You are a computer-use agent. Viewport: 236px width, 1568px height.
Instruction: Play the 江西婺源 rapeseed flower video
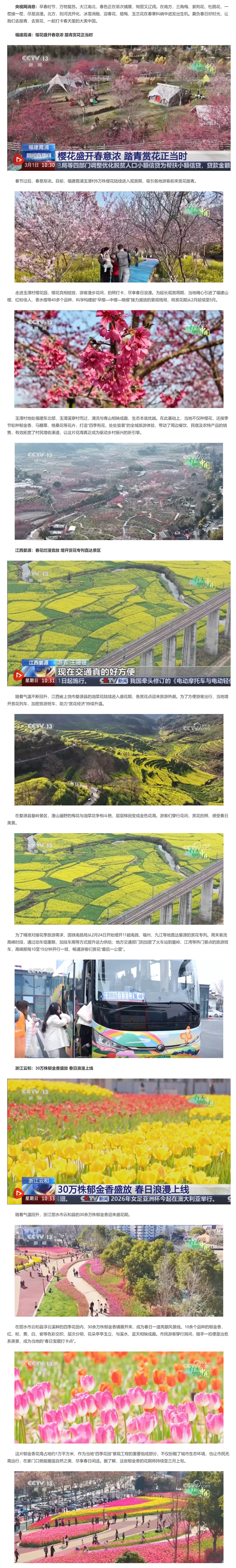pos(18,676)
